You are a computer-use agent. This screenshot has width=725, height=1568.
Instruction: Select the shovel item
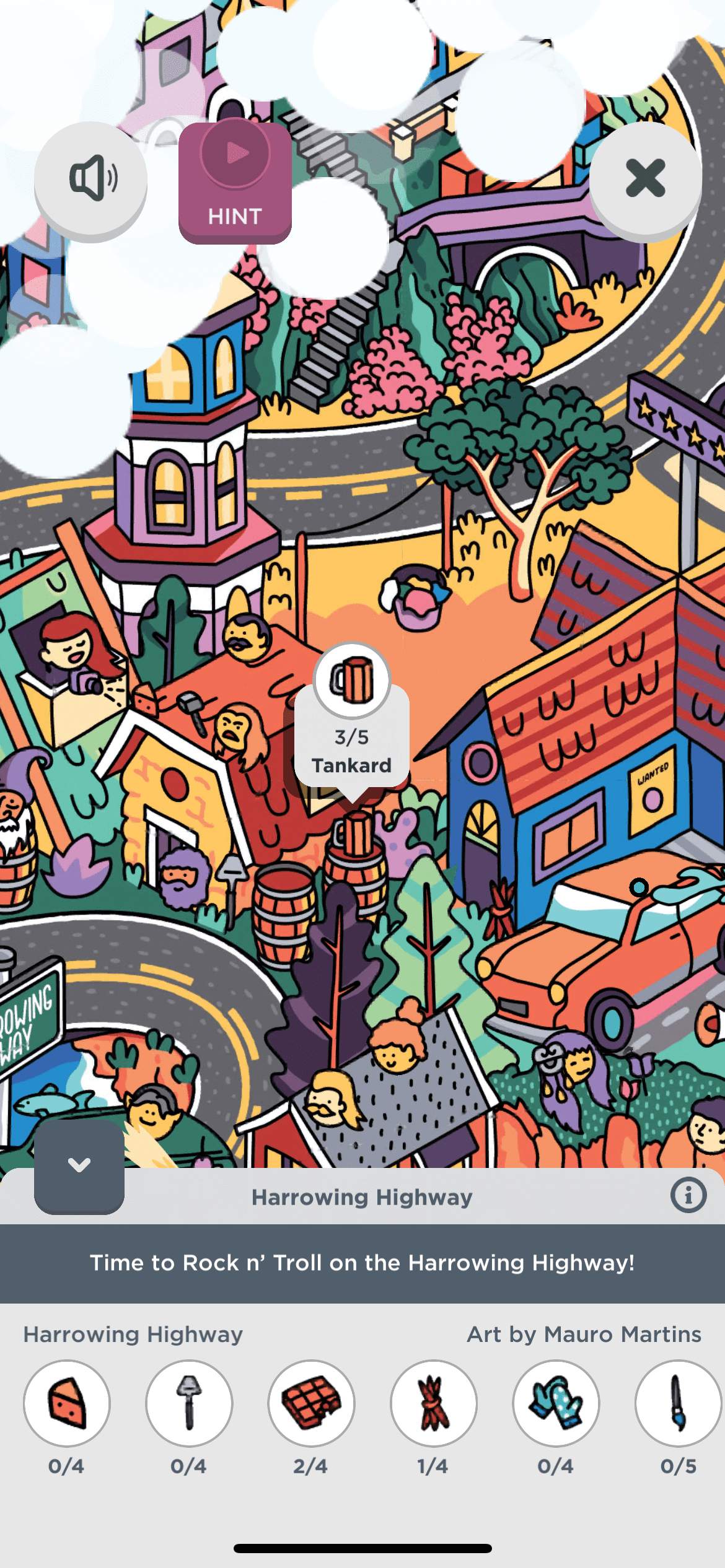click(x=189, y=1403)
